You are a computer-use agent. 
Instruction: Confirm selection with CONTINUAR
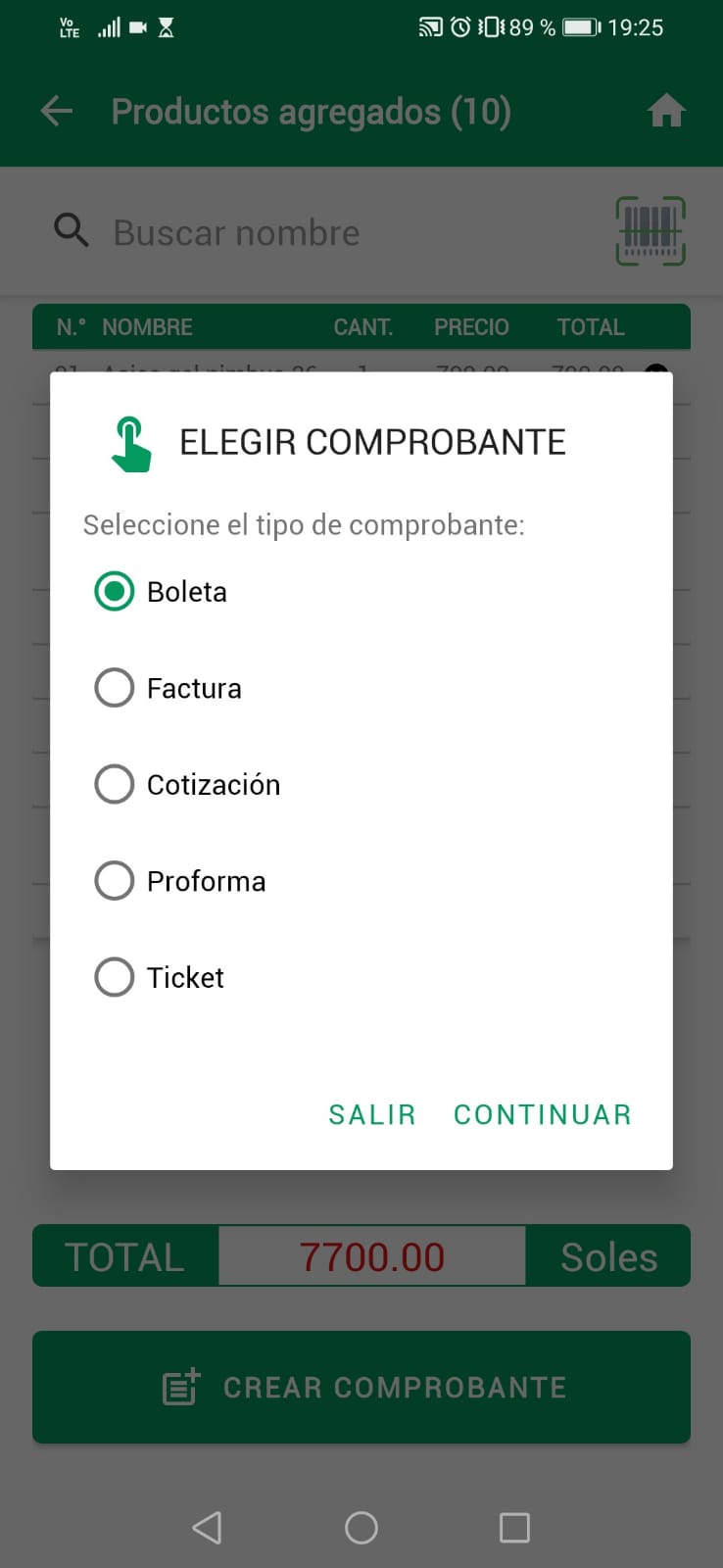point(542,1114)
